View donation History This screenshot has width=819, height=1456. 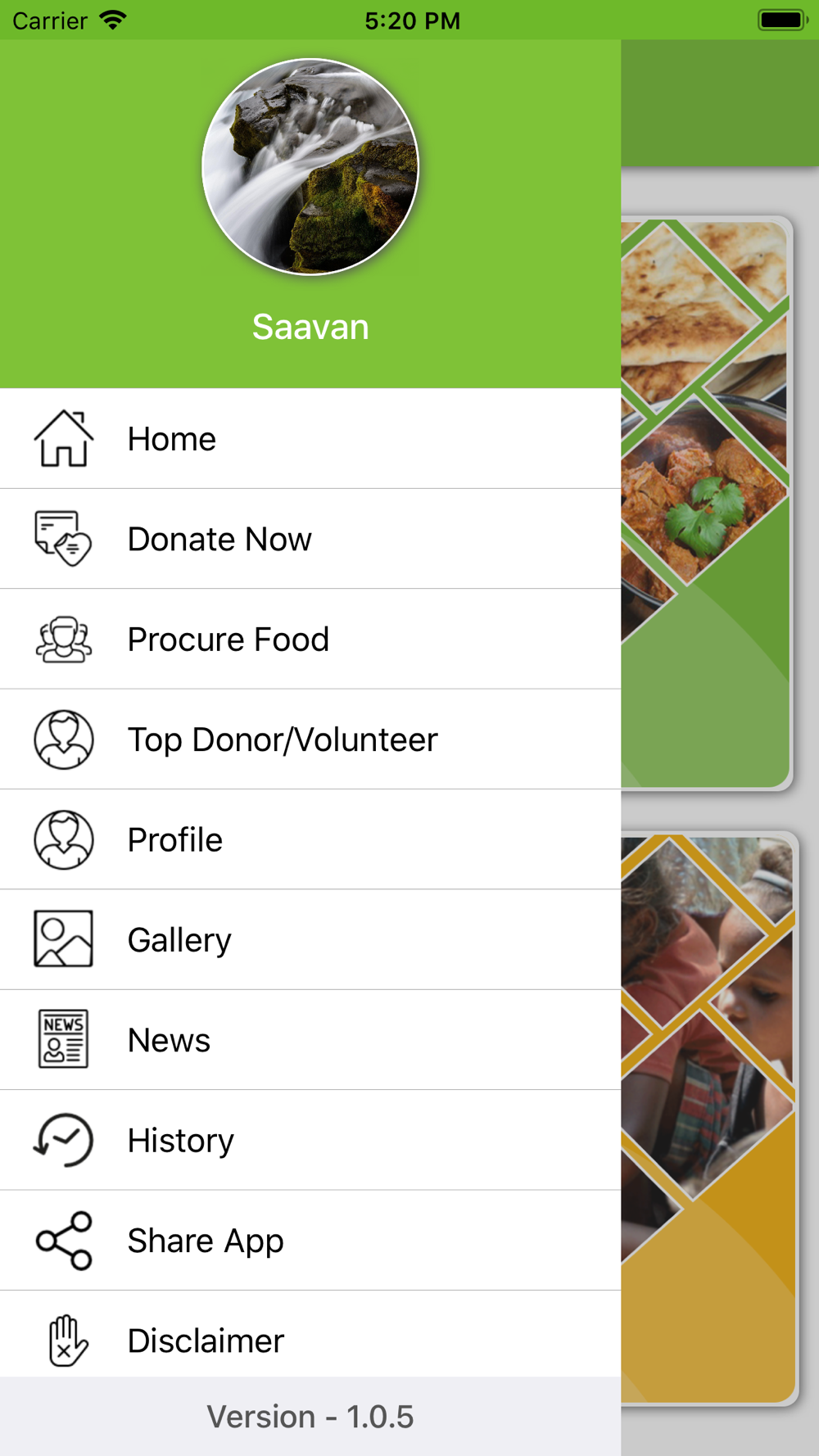310,1140
